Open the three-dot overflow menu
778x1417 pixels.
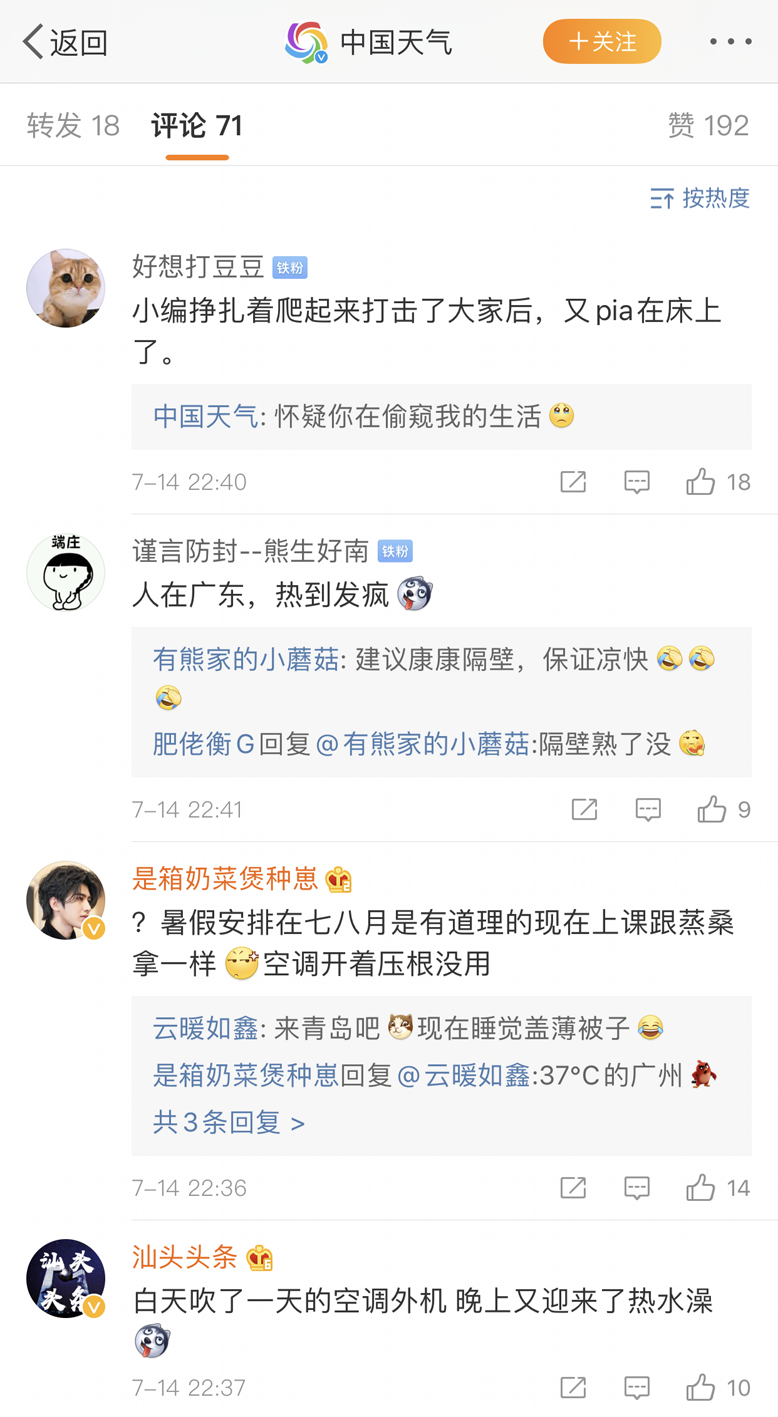730,42
